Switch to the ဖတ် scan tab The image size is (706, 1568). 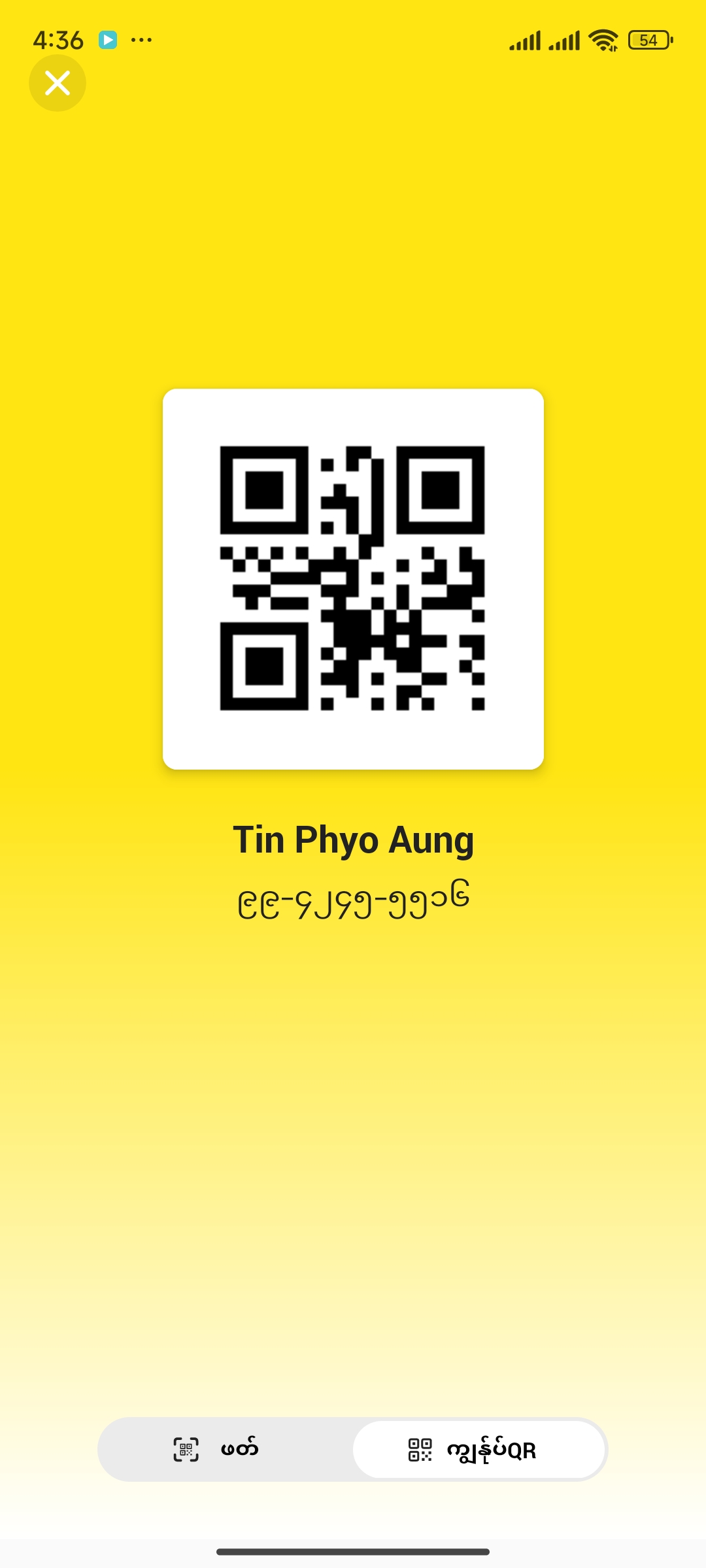[x=225, y=1449]
